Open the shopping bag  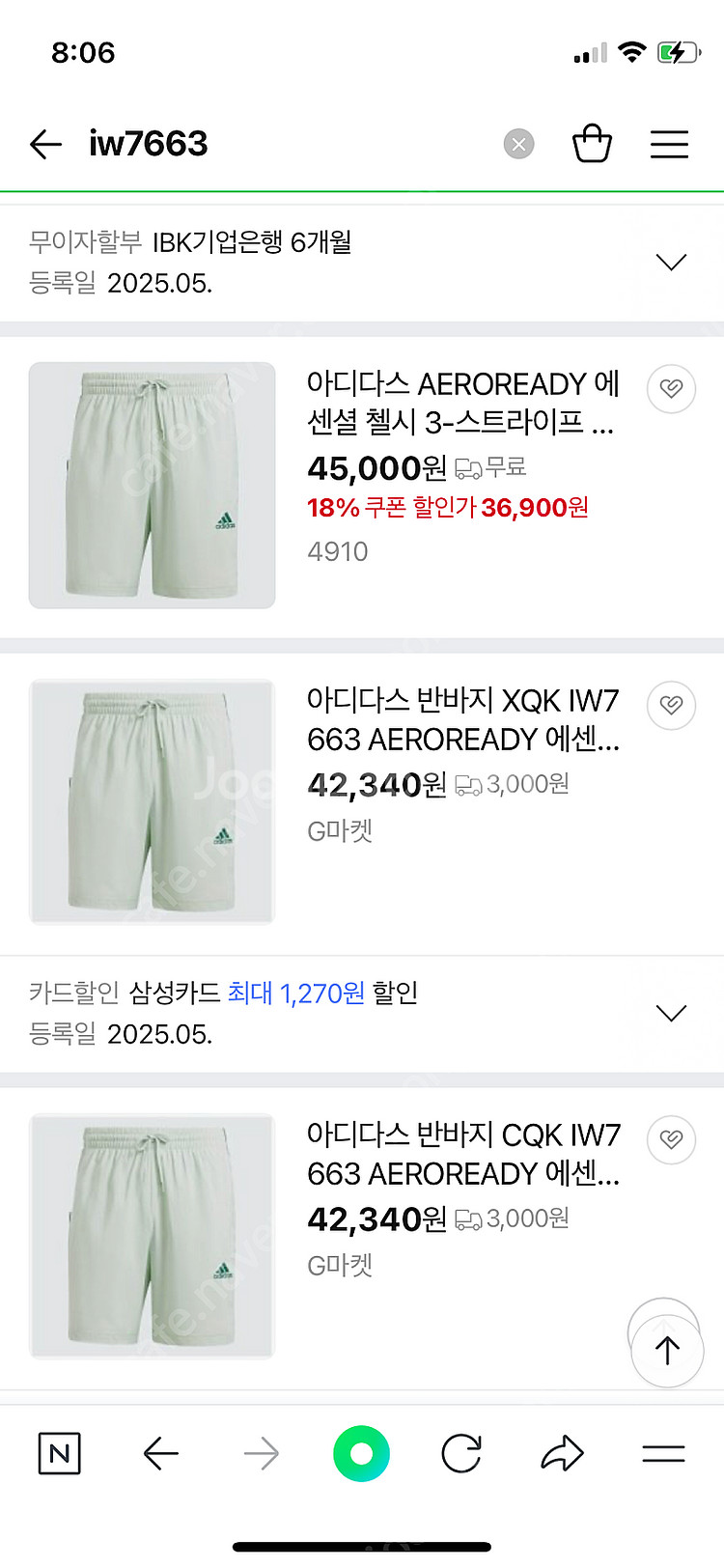click(x=592, y=145)
